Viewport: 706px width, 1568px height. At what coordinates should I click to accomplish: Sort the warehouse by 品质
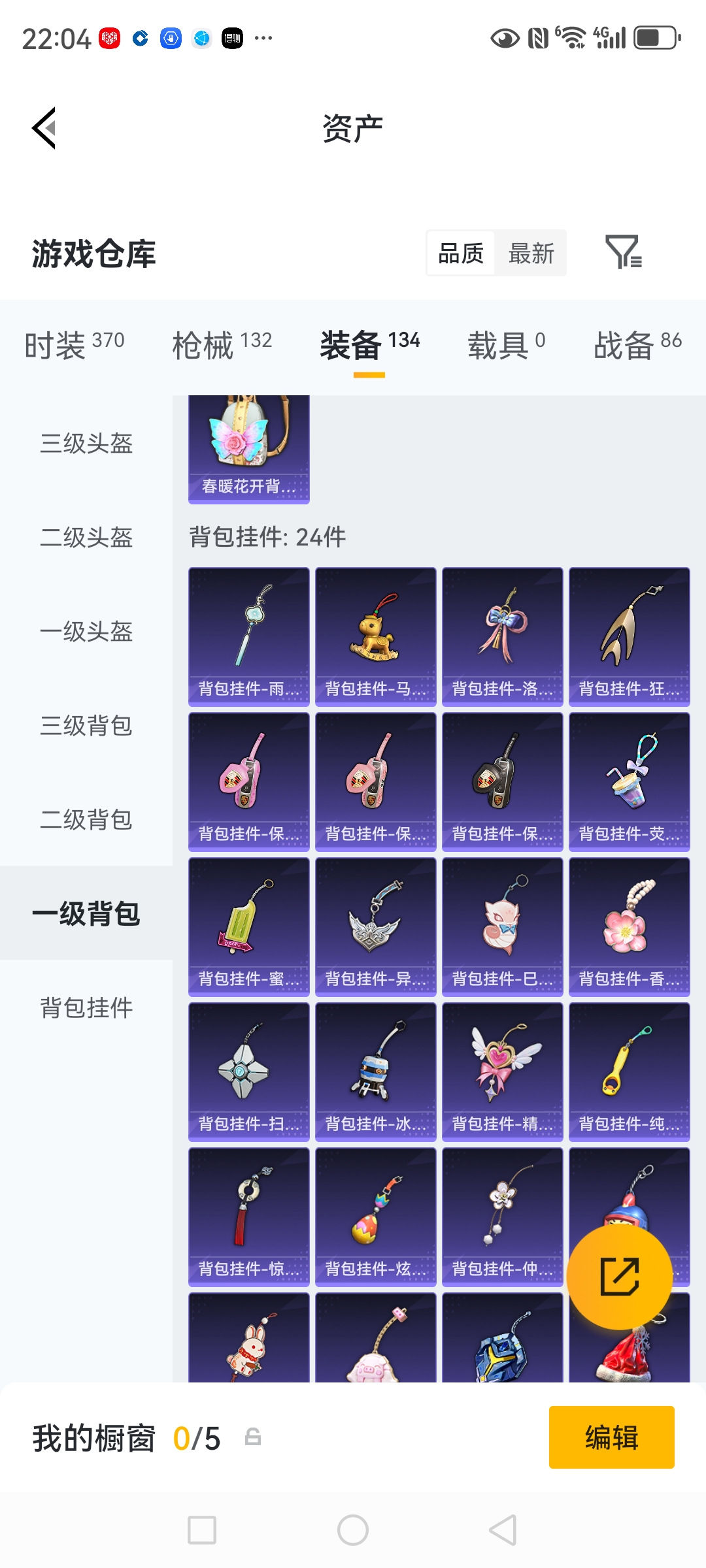click(461, 253)
